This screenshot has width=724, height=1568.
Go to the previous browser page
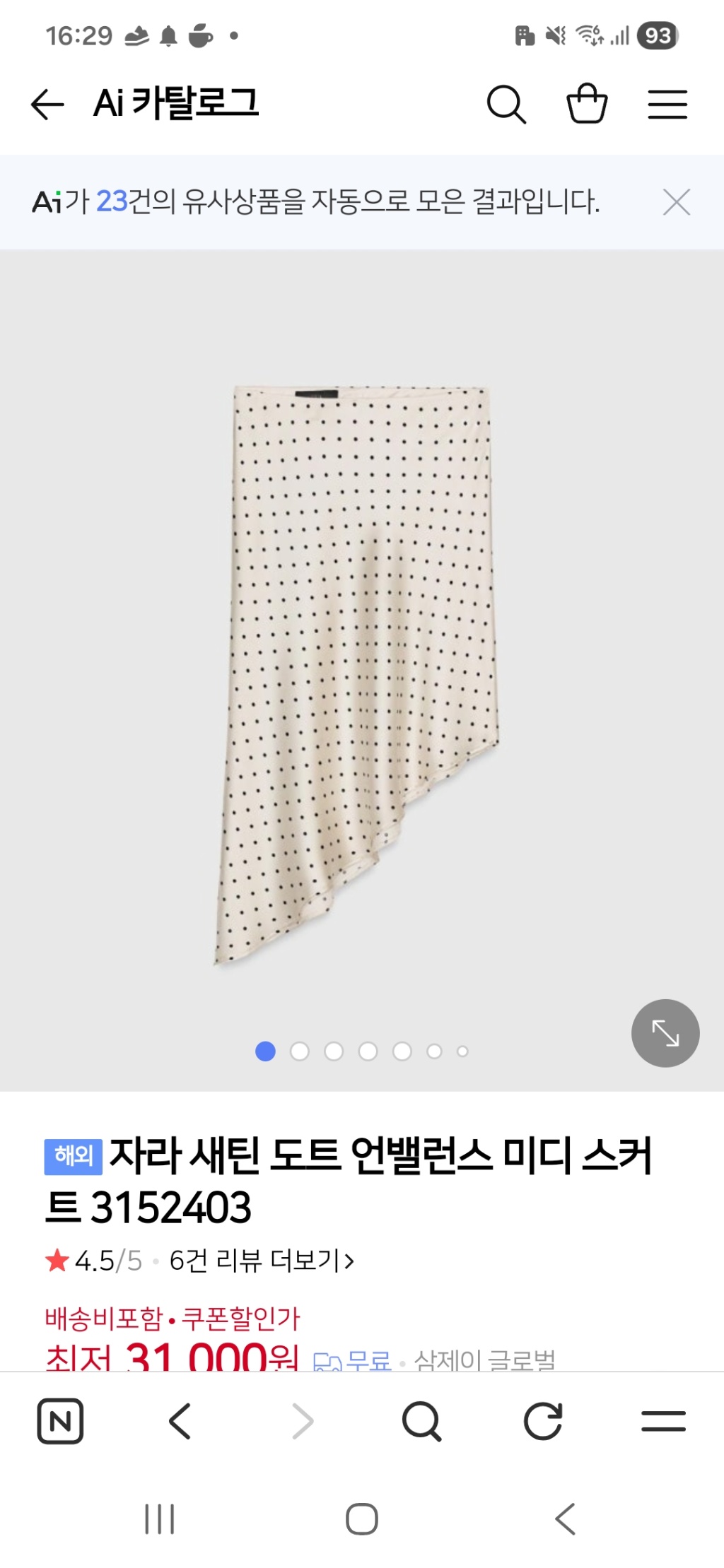[x=180, y=1420]
